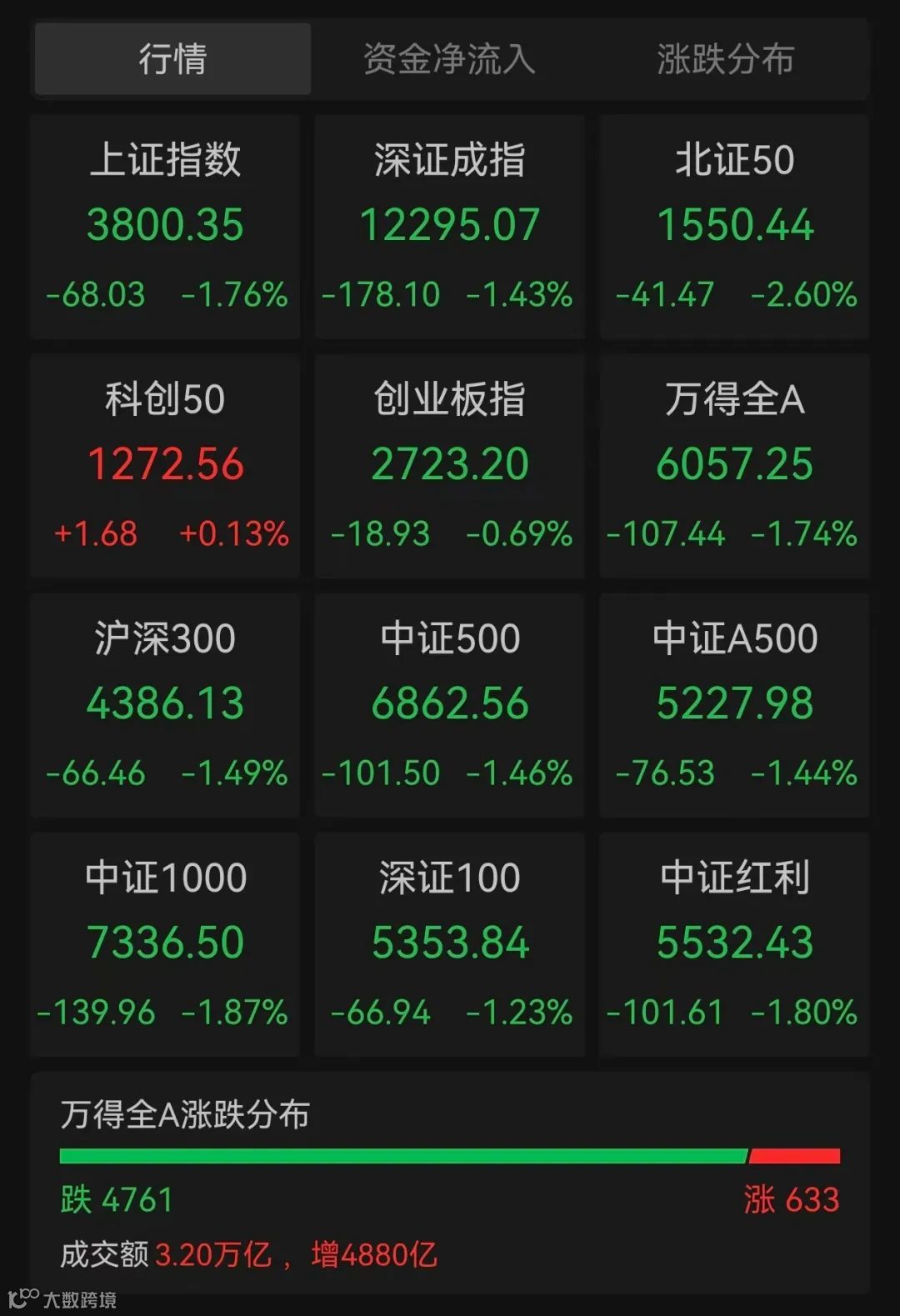Open the 万得全A index card

coord(734,465)
